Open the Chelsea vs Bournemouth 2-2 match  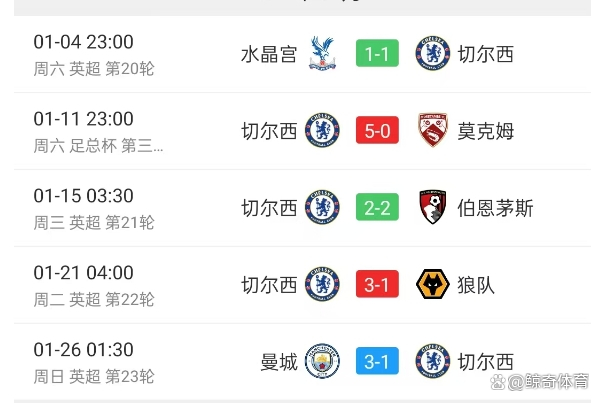coord(376,208)
